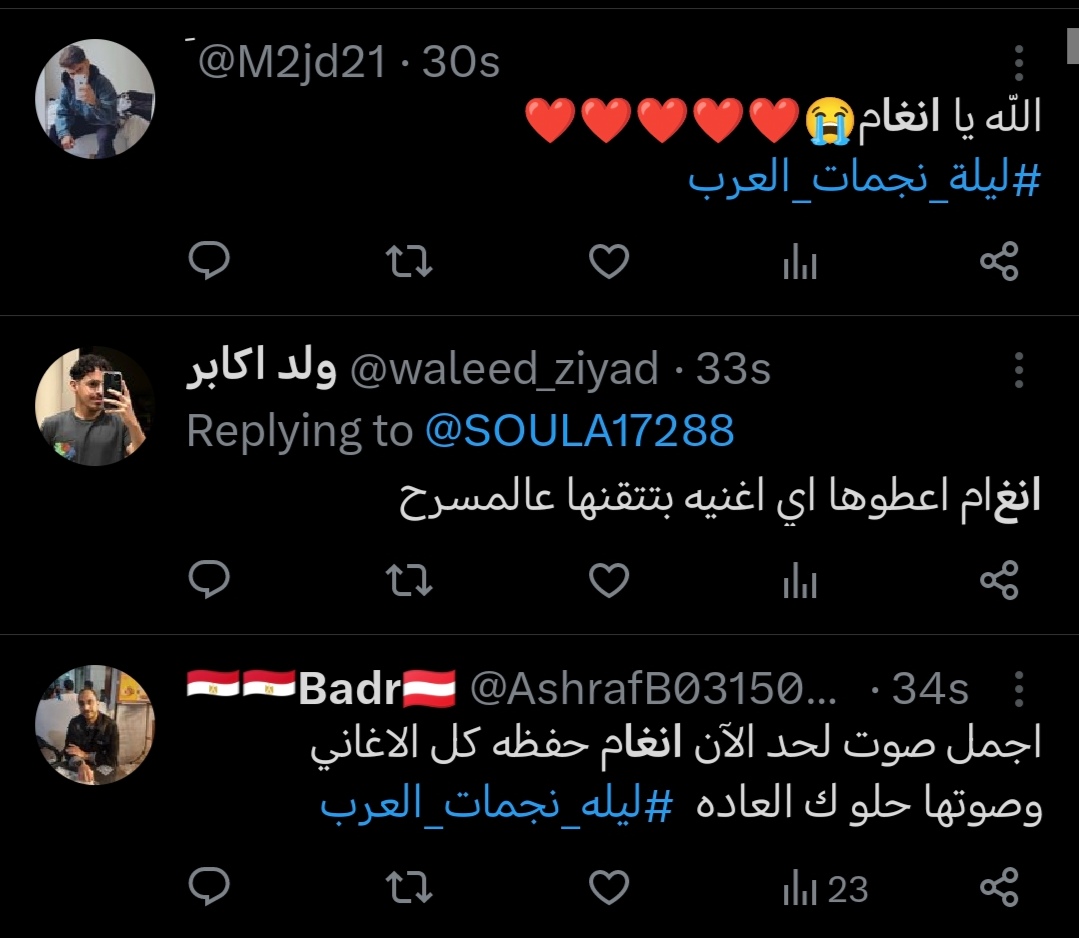Open the @SOULA17288 mention link
Viewport: 1079px width, 938px height.
[x=580, y=431]
